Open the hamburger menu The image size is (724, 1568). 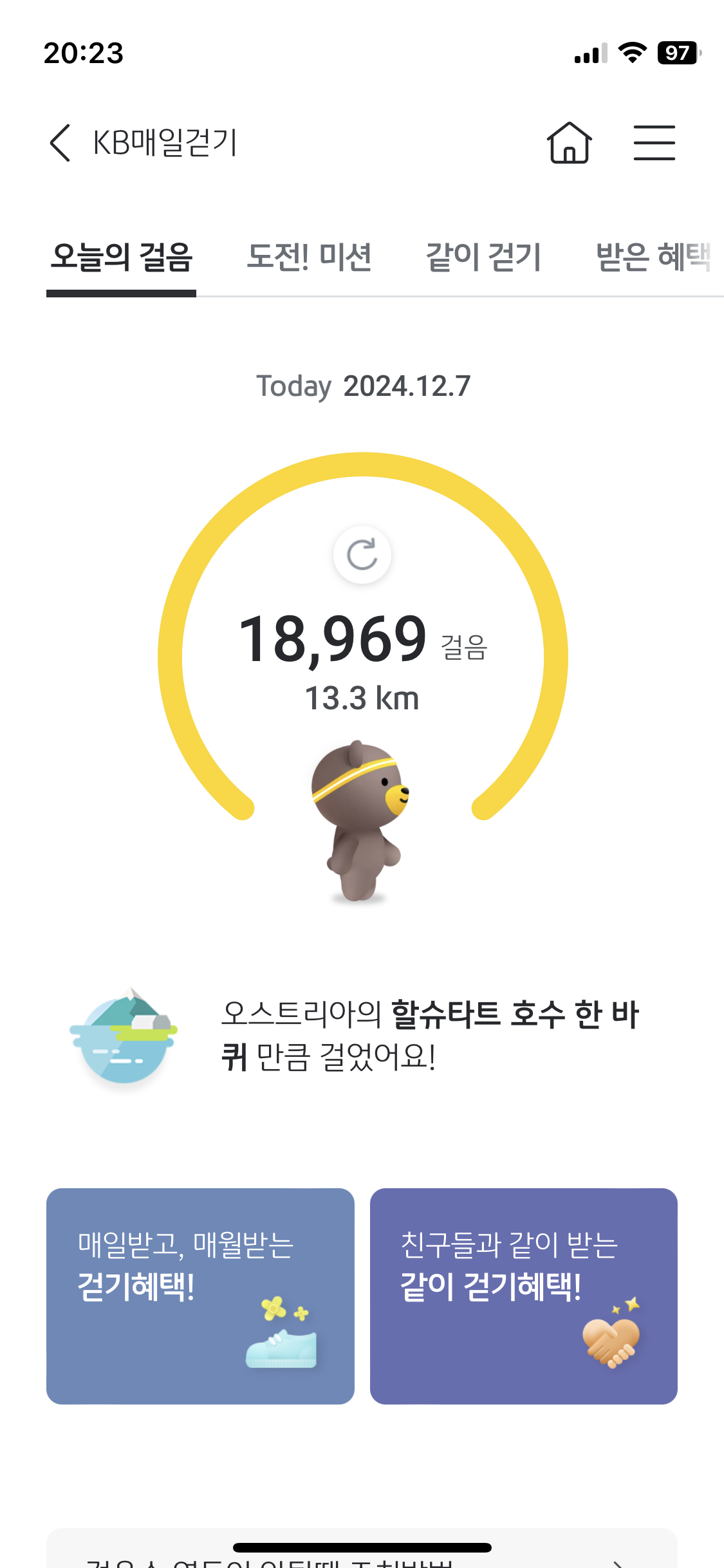[654, 143]
